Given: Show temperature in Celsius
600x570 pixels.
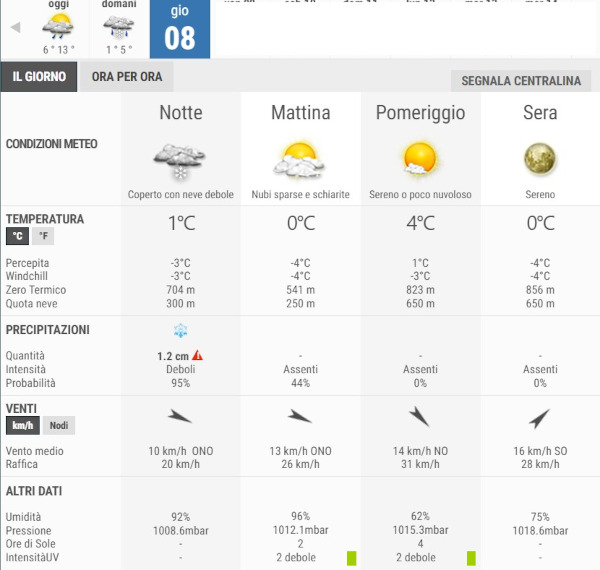Looking at the screenshot, I should pyautogui.click(x=17, y=237).
